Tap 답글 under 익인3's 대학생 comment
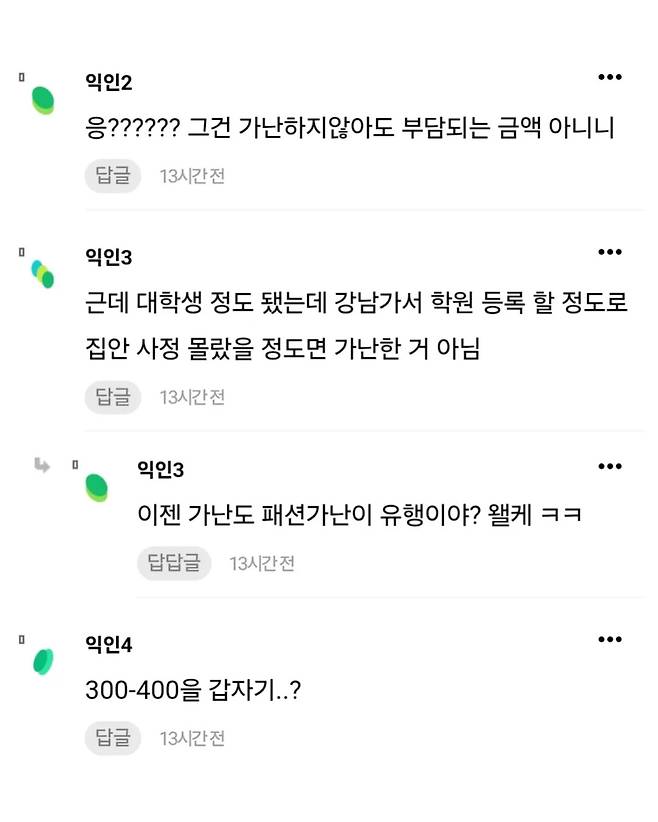Viewport: 658px width, 822px height. [112, 397]
